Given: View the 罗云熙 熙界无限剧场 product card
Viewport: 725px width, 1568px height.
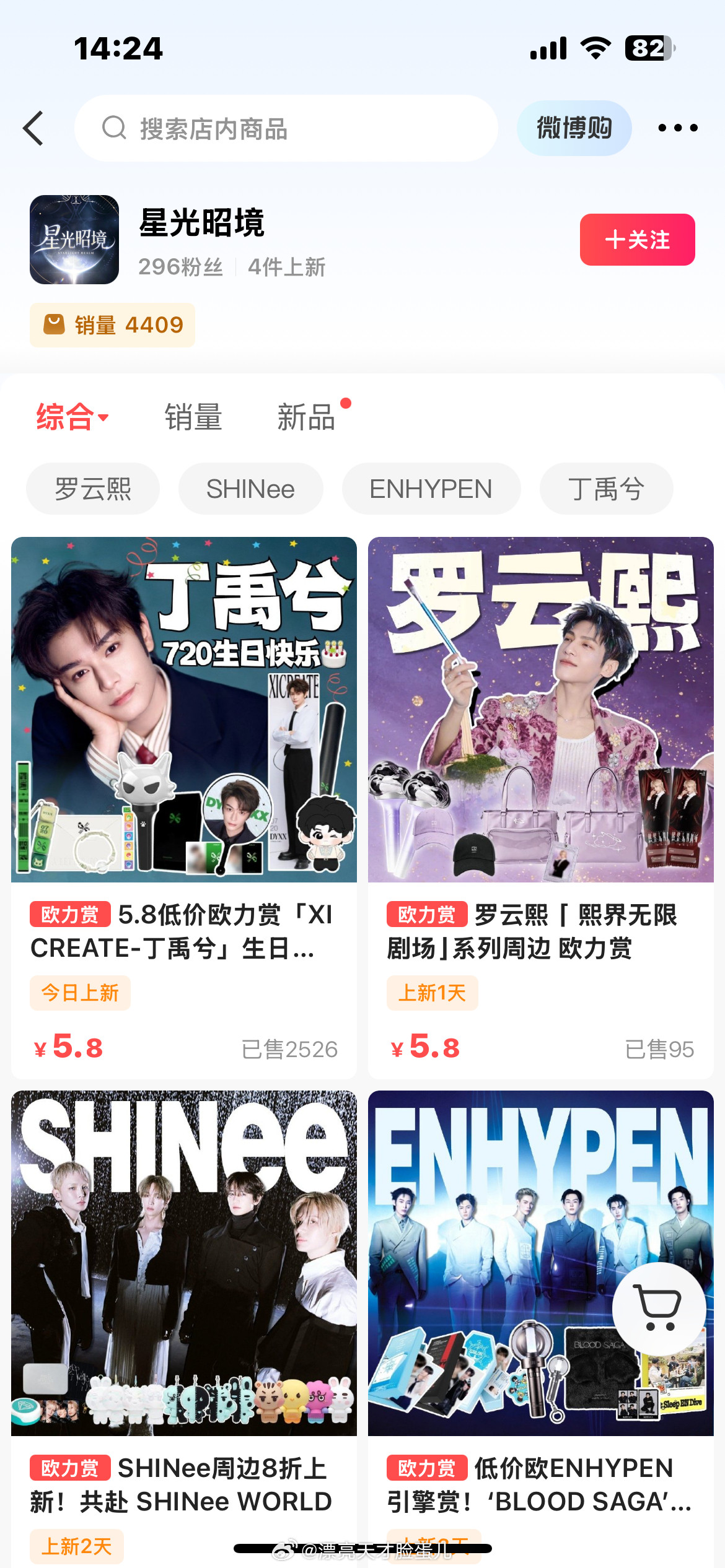Looking at the screenshot, I should coord(541,808).
